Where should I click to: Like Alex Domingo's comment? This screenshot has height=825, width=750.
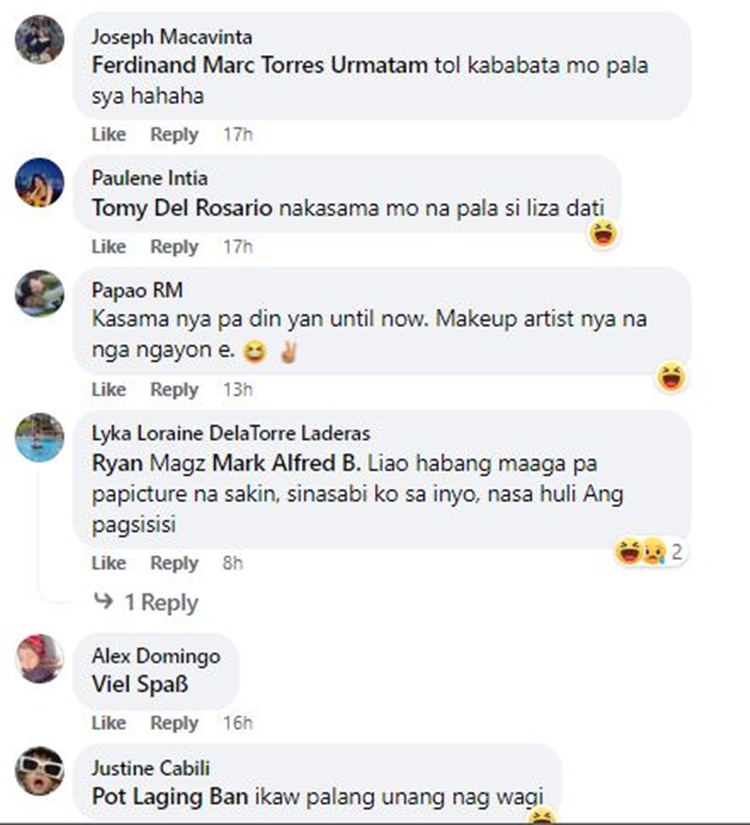[108, 722]
